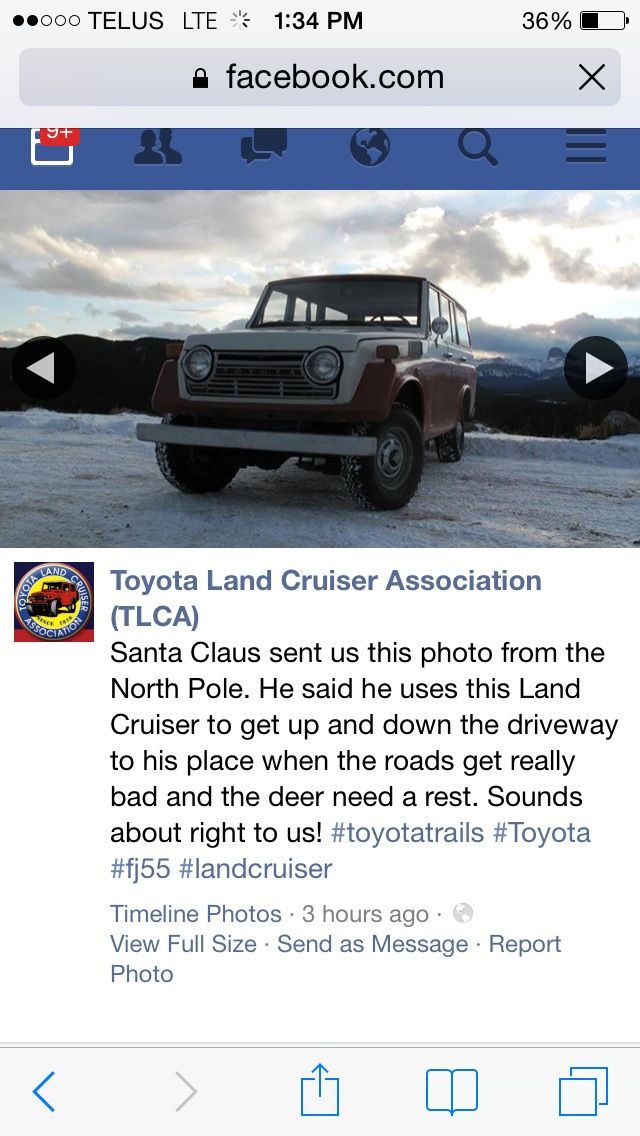Open the #landcruiser hashtag
640x1136 pixels.
click(256, 868)
